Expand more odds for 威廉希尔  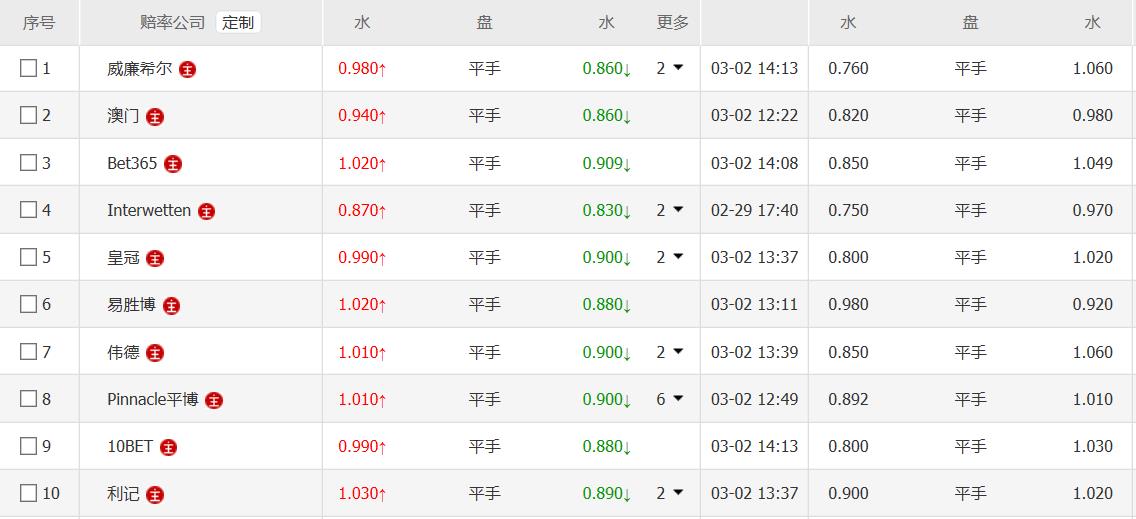point(670,68)
